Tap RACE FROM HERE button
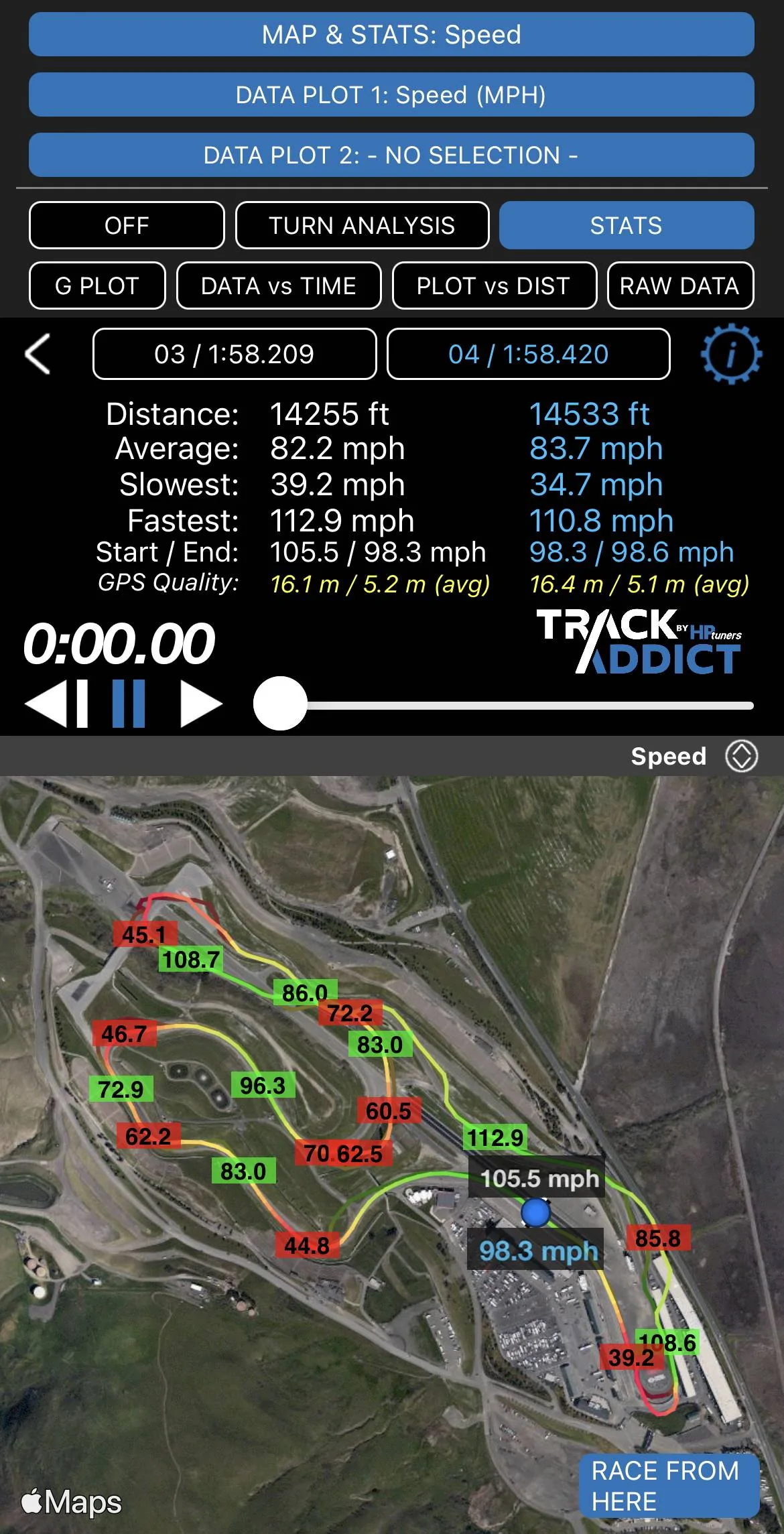Screen dimensions: 784x1534 point(669,1486)
